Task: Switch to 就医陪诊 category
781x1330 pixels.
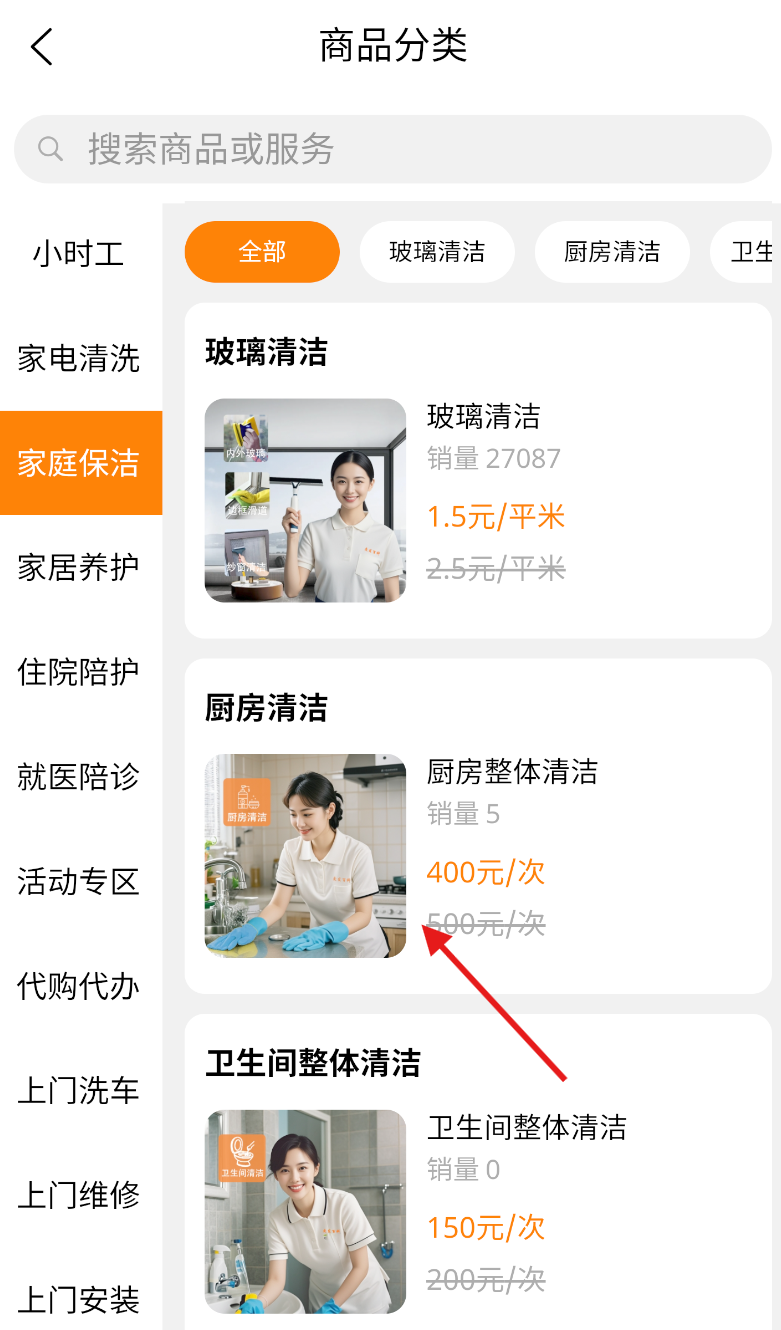Action: tap(79, 776)
